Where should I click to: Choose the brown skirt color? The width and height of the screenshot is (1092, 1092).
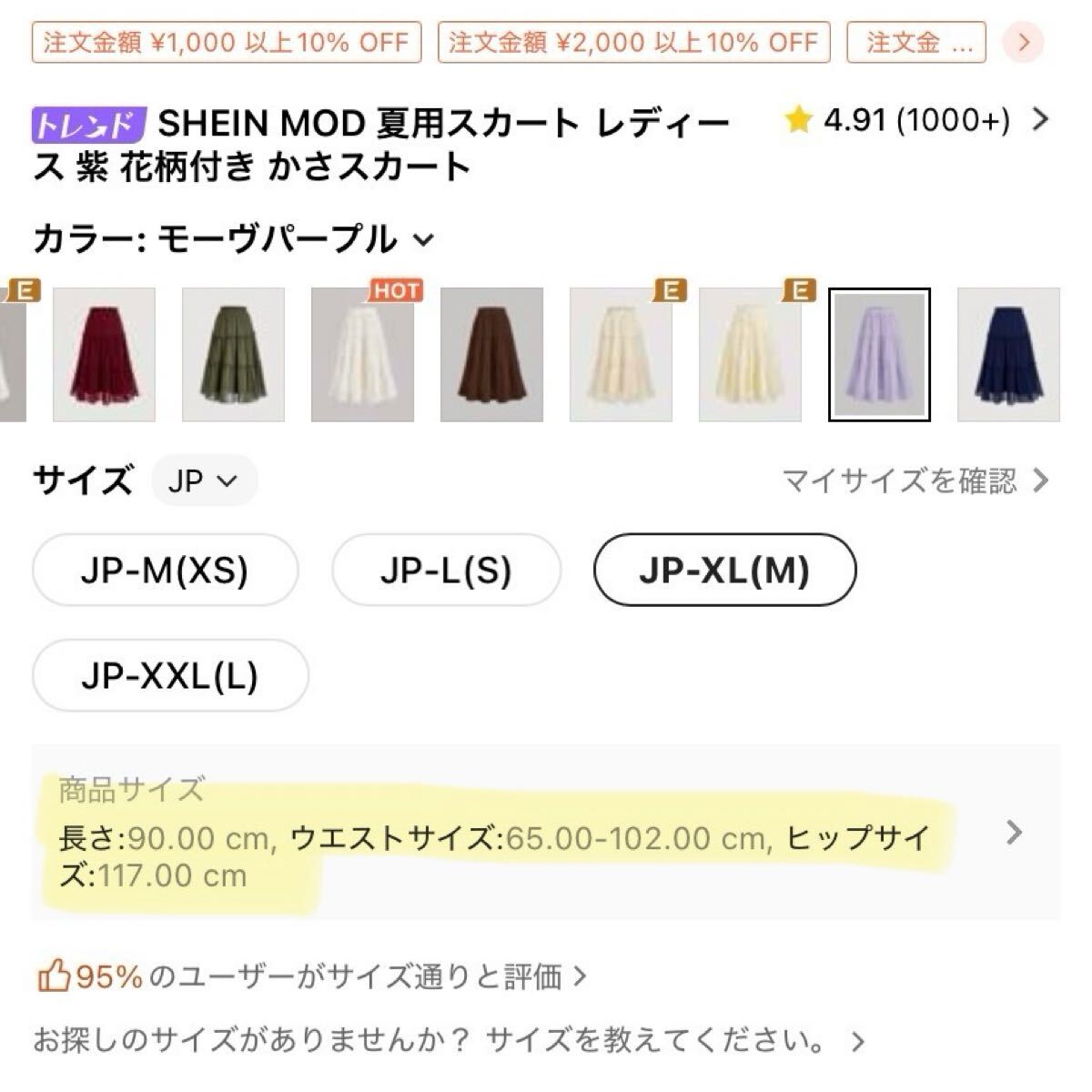(491, 355)
